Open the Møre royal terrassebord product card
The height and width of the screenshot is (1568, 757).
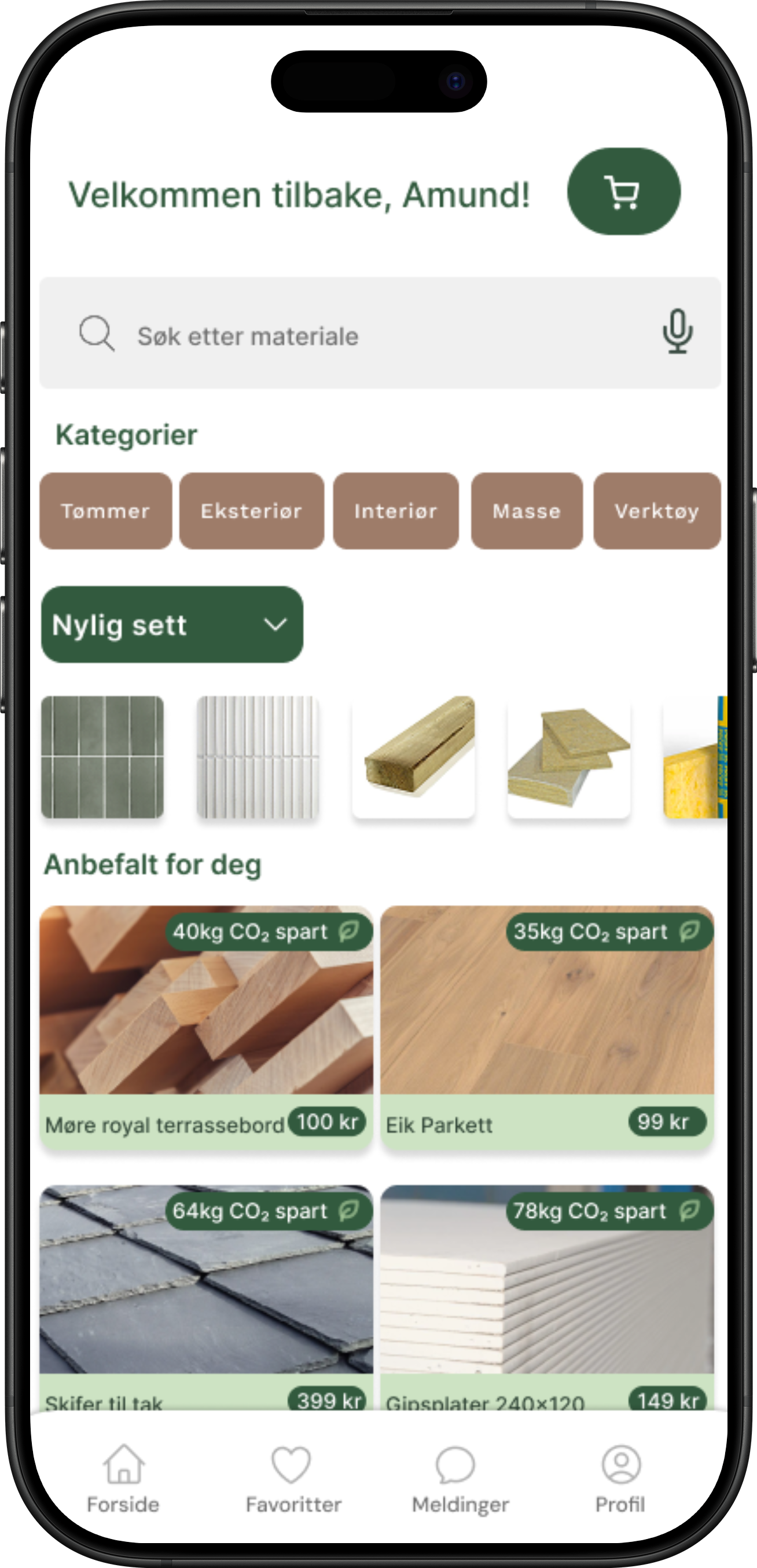[x=205, y=1029]
